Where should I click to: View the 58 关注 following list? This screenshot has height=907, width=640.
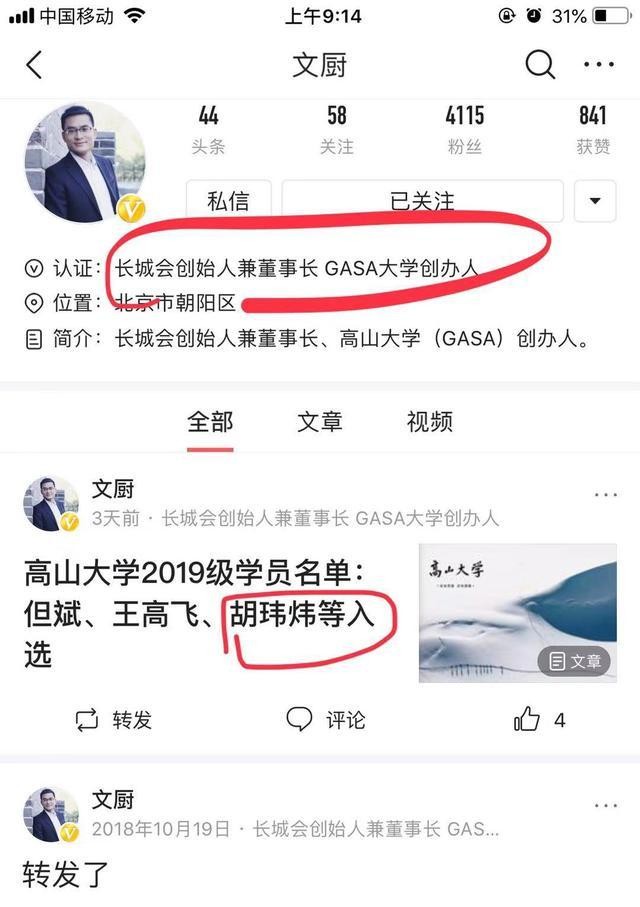tap(337, 129)
